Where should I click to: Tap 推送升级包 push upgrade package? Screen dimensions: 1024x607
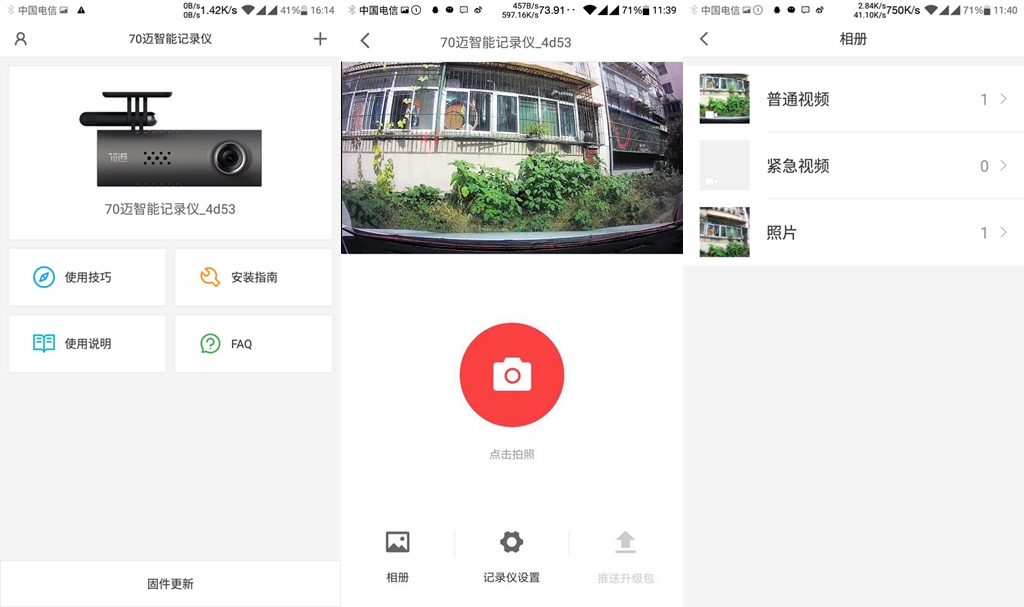pyautogui.click(x=625, y=557)
